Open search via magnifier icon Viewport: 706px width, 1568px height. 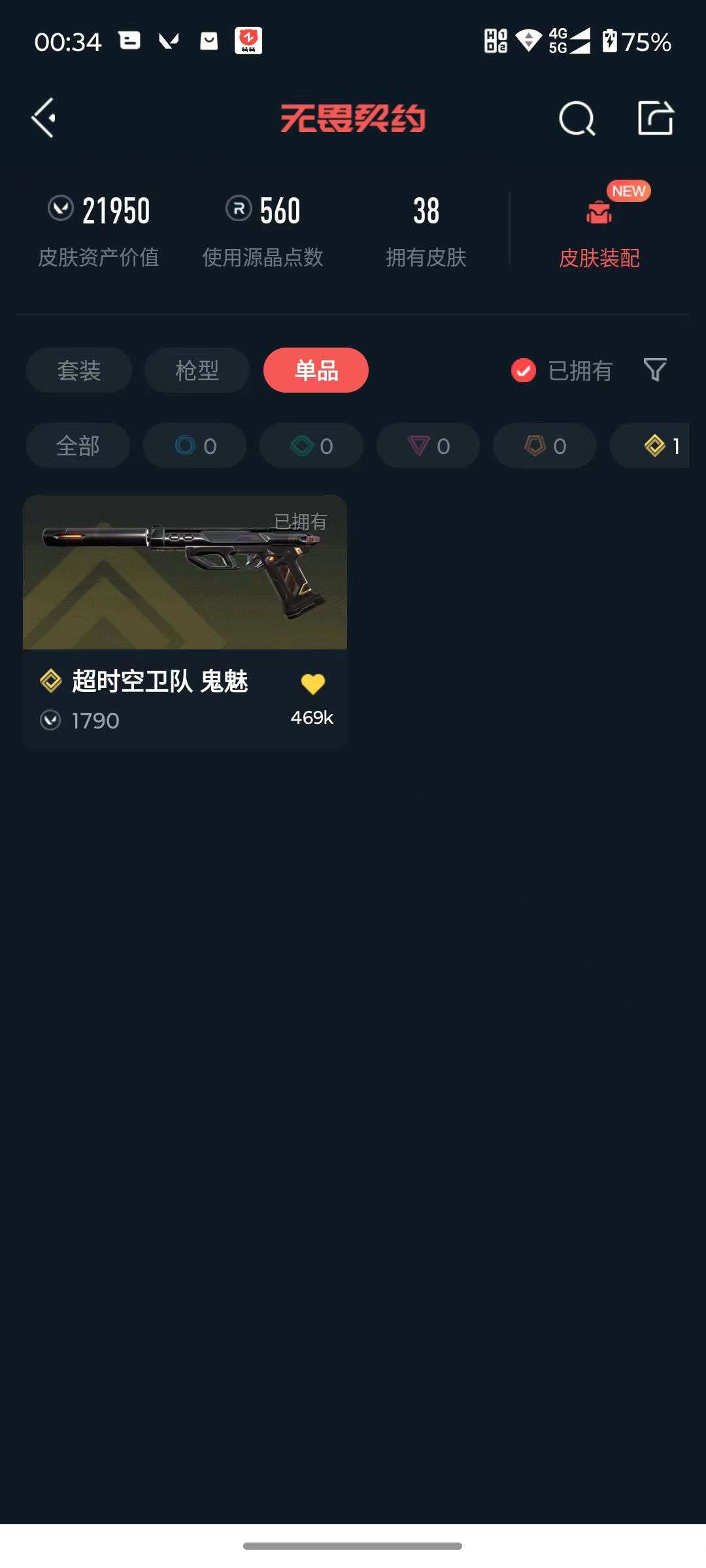pos(576,118)
